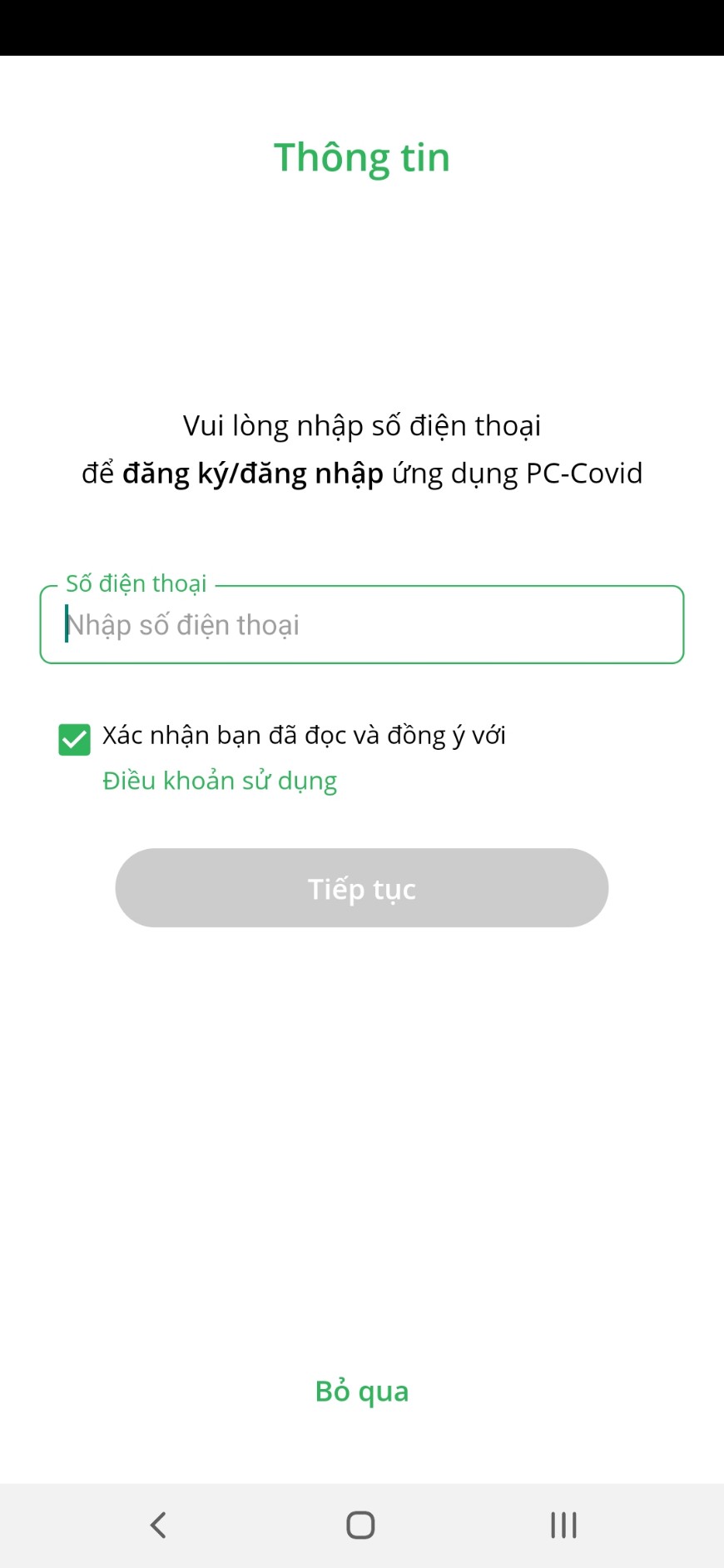Skip registration with Bỏ qua

(x=362, y=1391)
